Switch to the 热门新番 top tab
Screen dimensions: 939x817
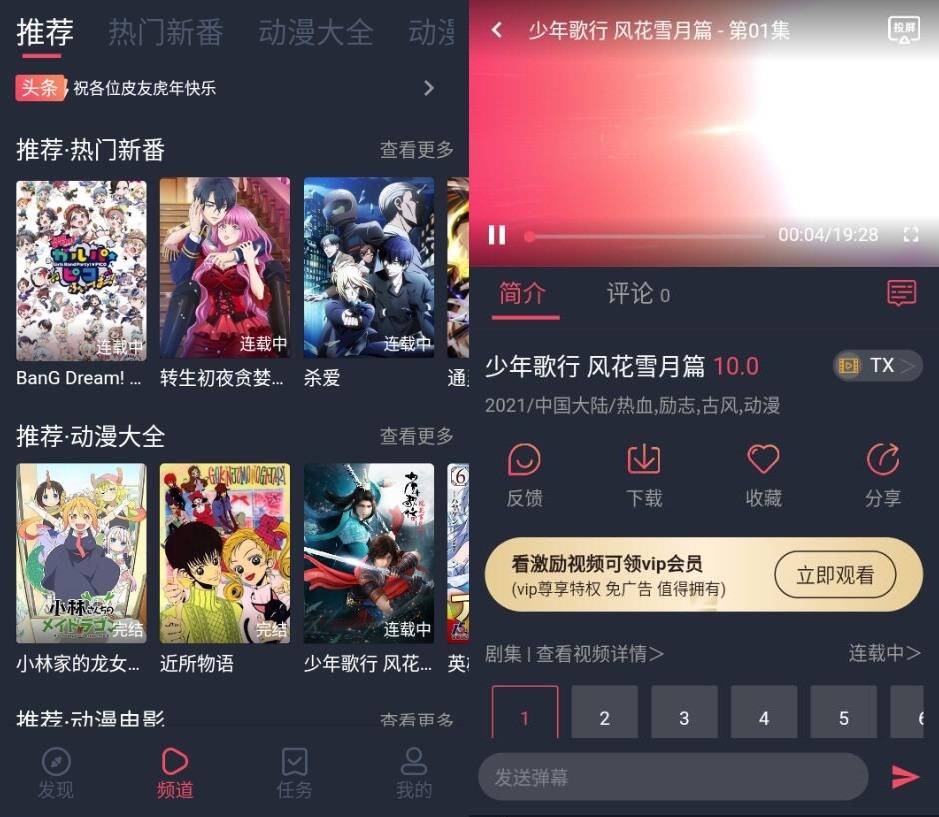point(165,33)
